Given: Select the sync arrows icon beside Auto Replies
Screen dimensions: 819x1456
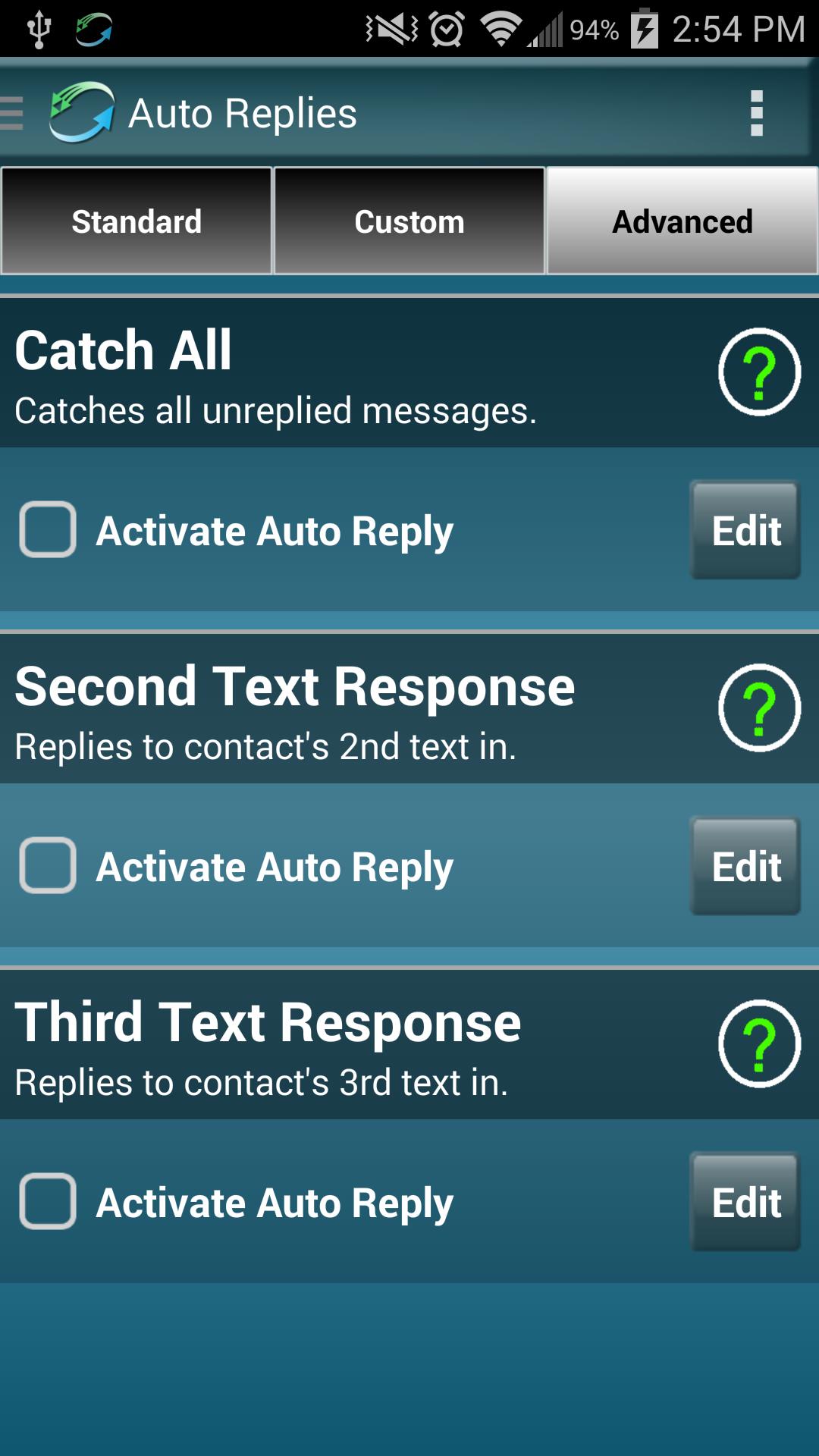Looking at the screenshot, I should [80, 112].
